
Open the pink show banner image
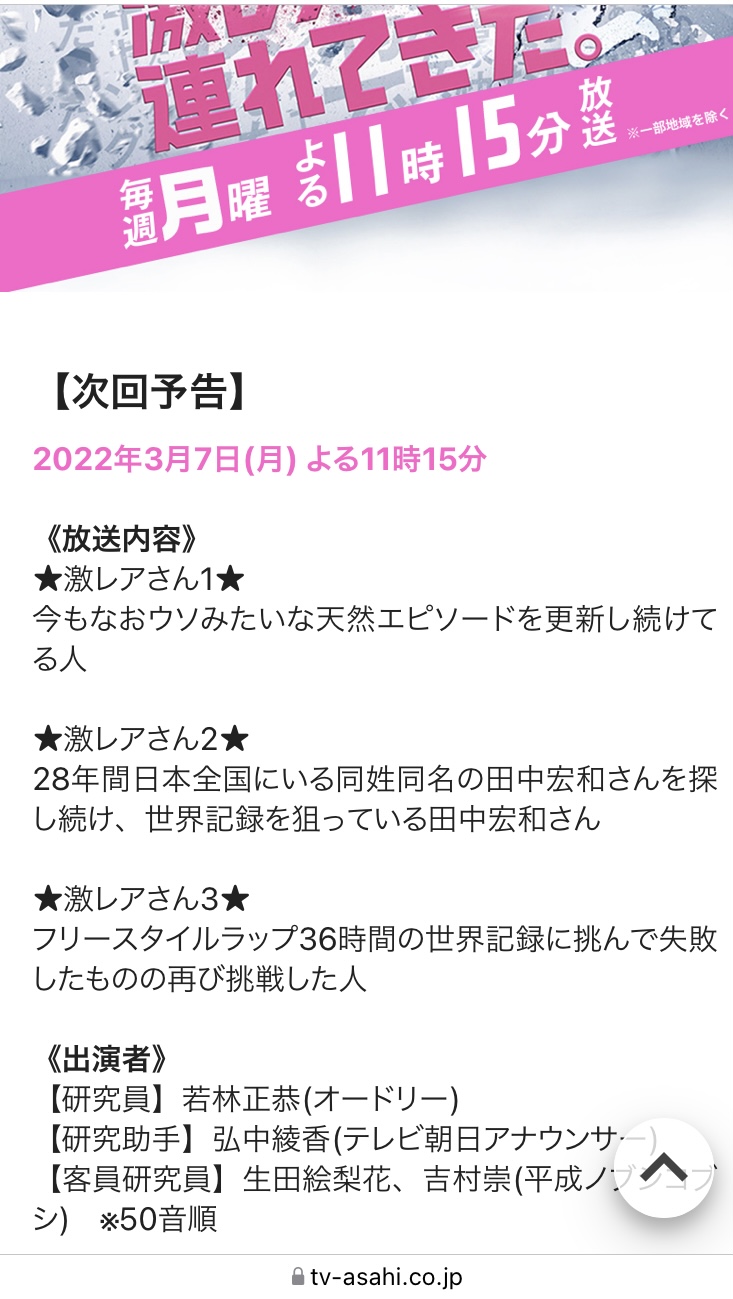(366, 145)
